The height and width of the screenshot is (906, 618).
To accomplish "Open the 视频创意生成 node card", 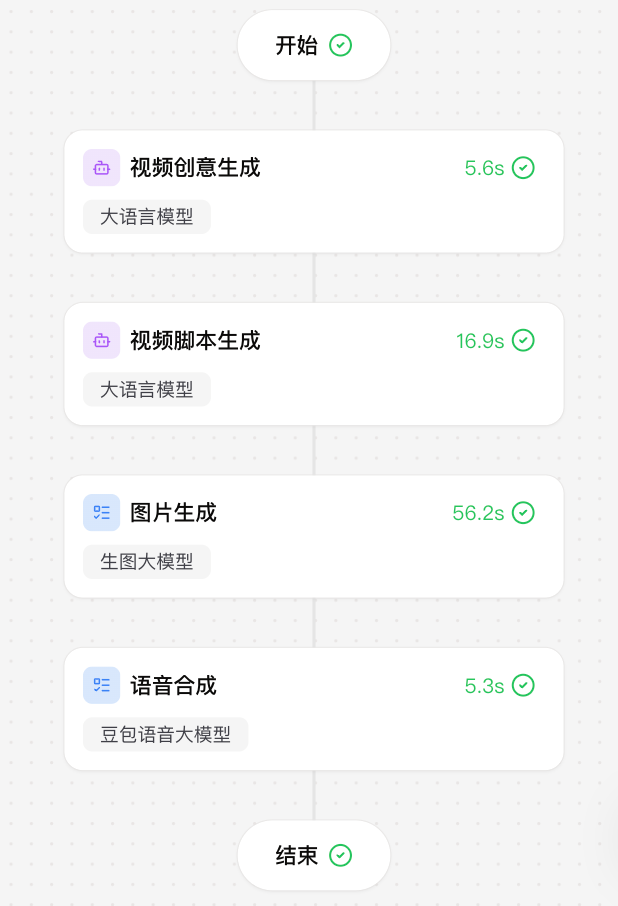I will coord(313,191).
